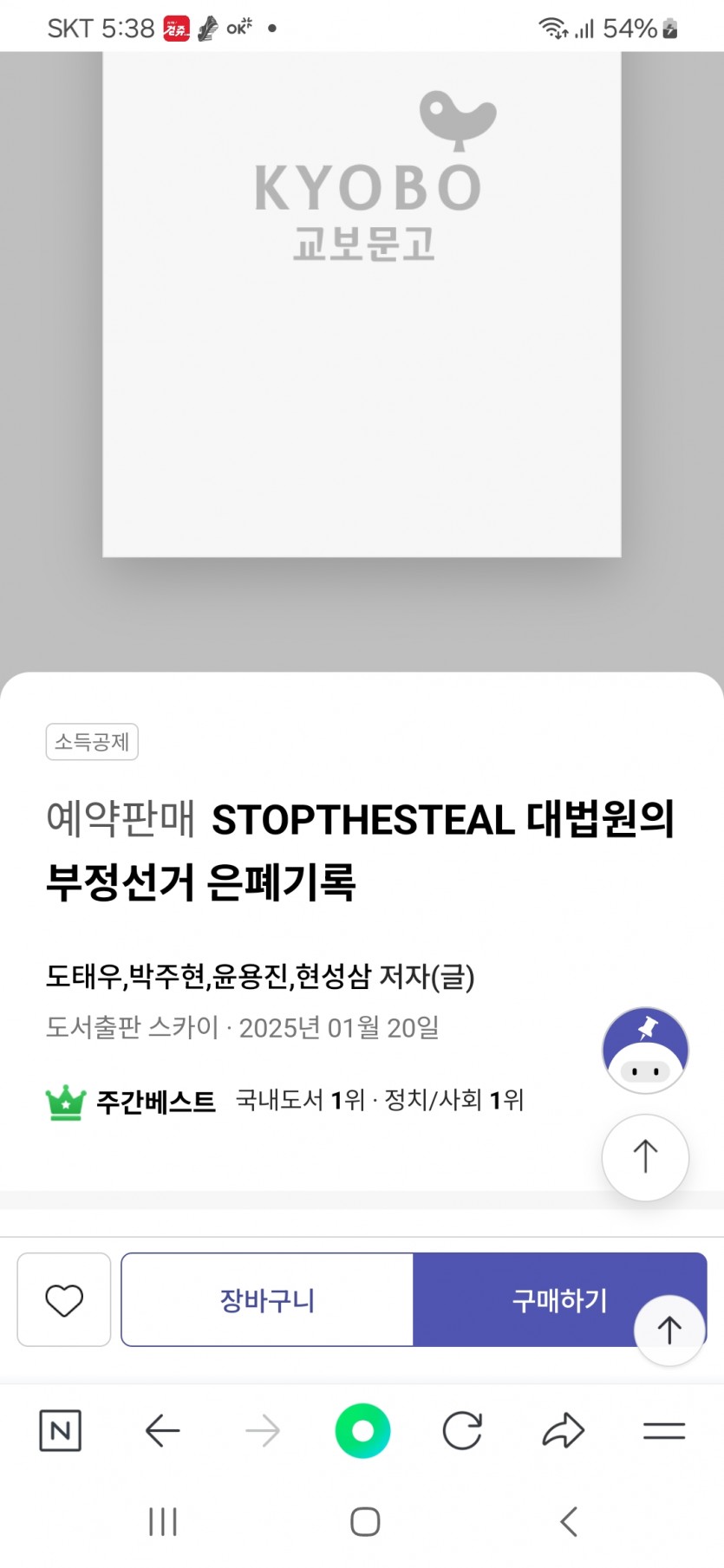Tap the green Naver search circle

362,1430
